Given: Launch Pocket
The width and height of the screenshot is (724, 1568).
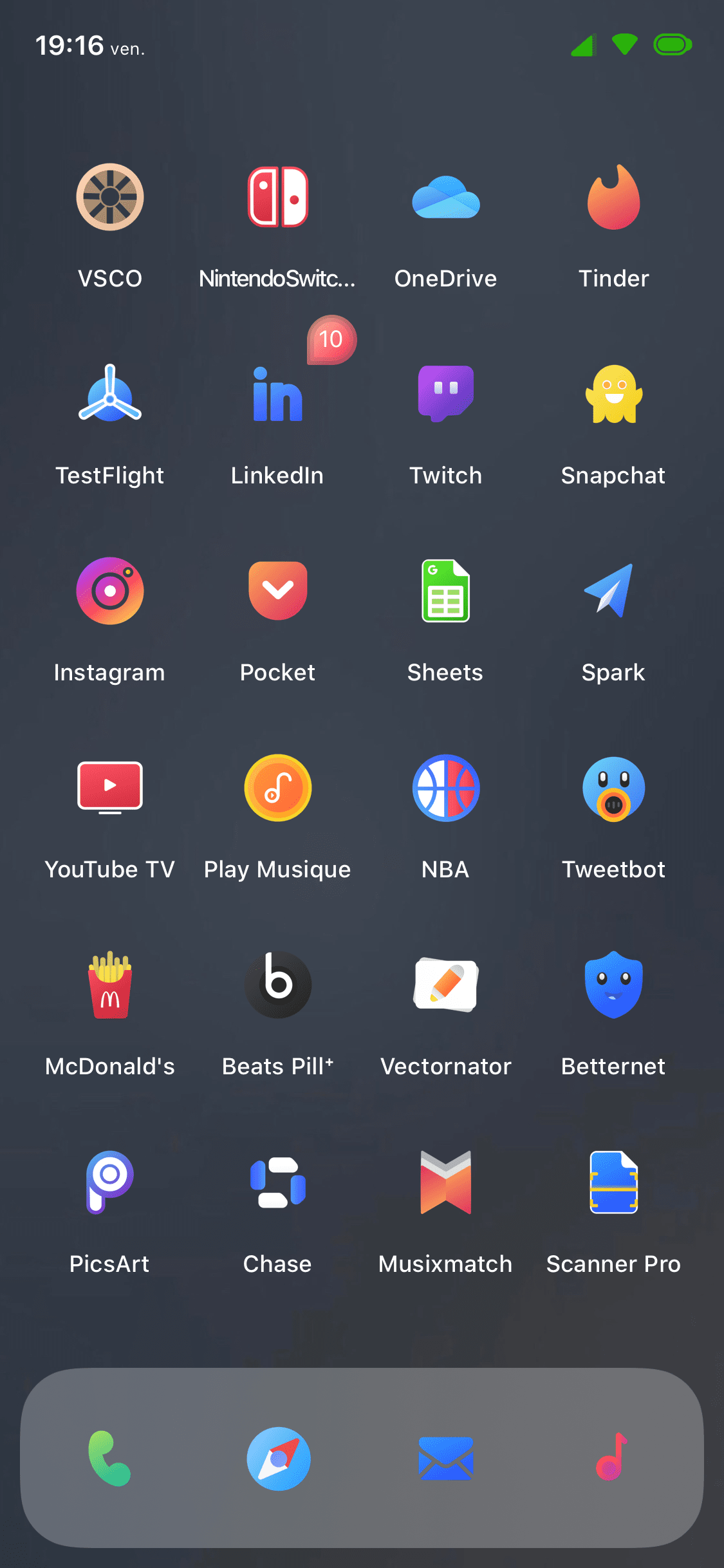Looking at the screenshot, I should coord(278,591).
